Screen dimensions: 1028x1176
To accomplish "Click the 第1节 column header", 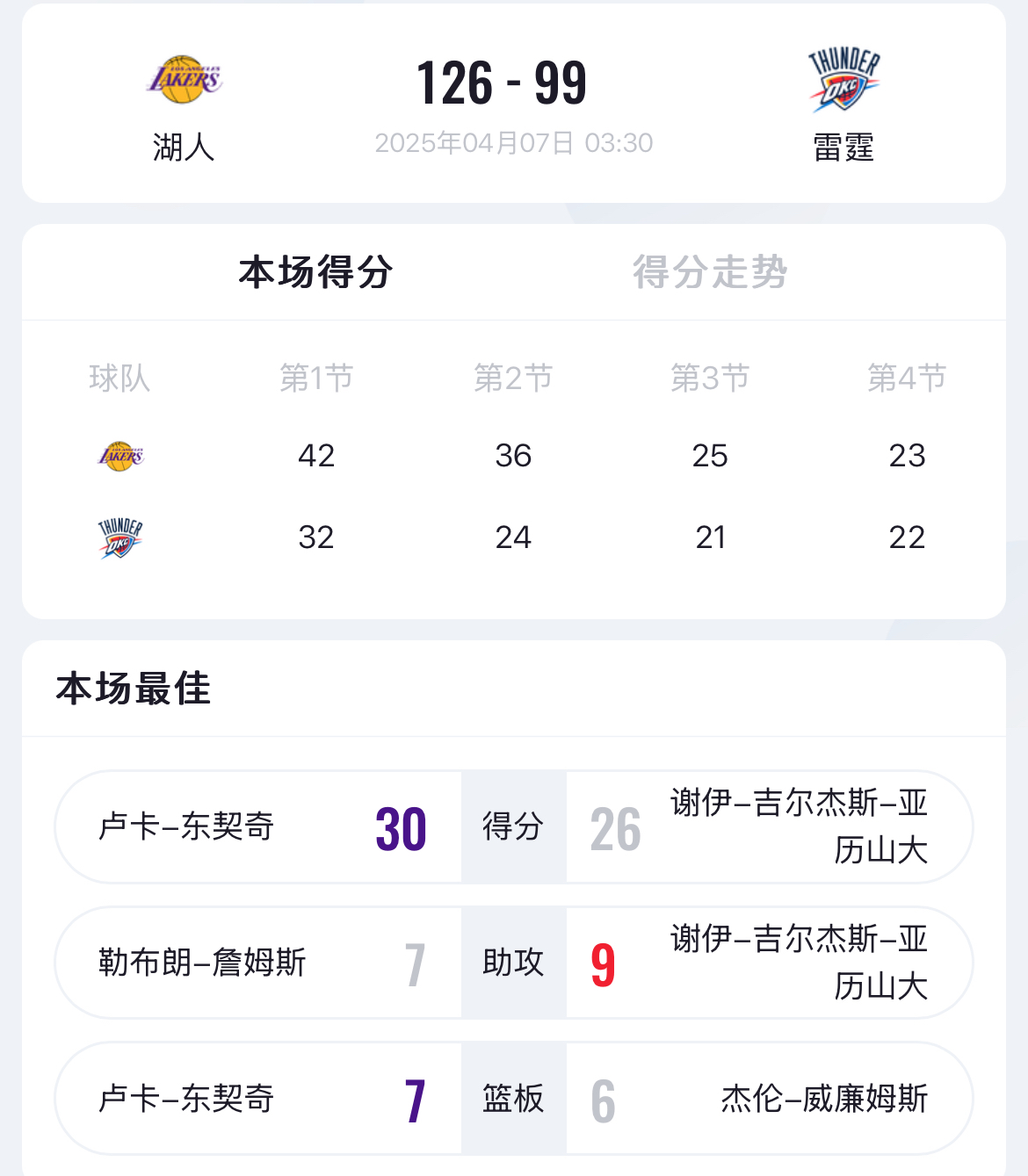I will [x=317, y=379].
